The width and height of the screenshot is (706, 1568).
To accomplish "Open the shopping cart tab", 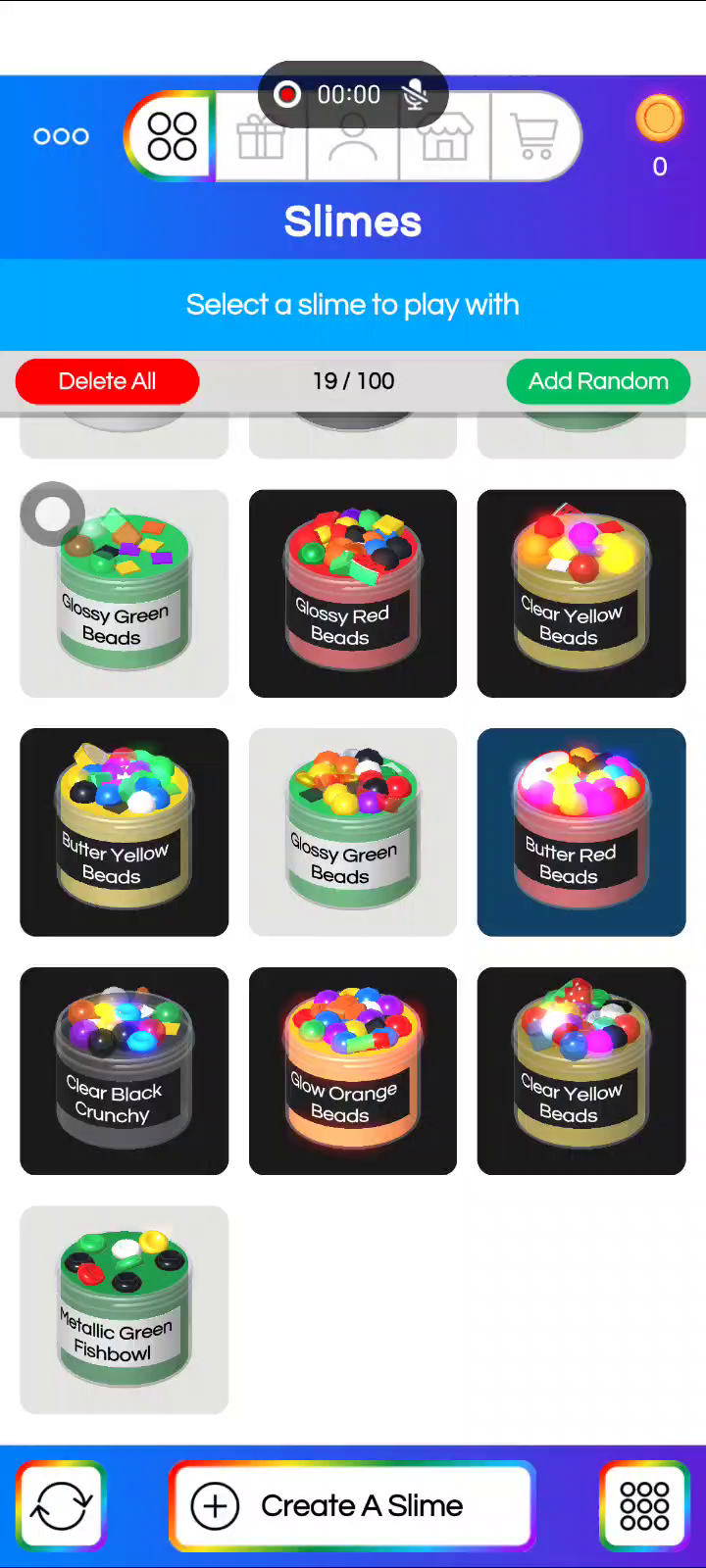I will [x=534, y=137].
